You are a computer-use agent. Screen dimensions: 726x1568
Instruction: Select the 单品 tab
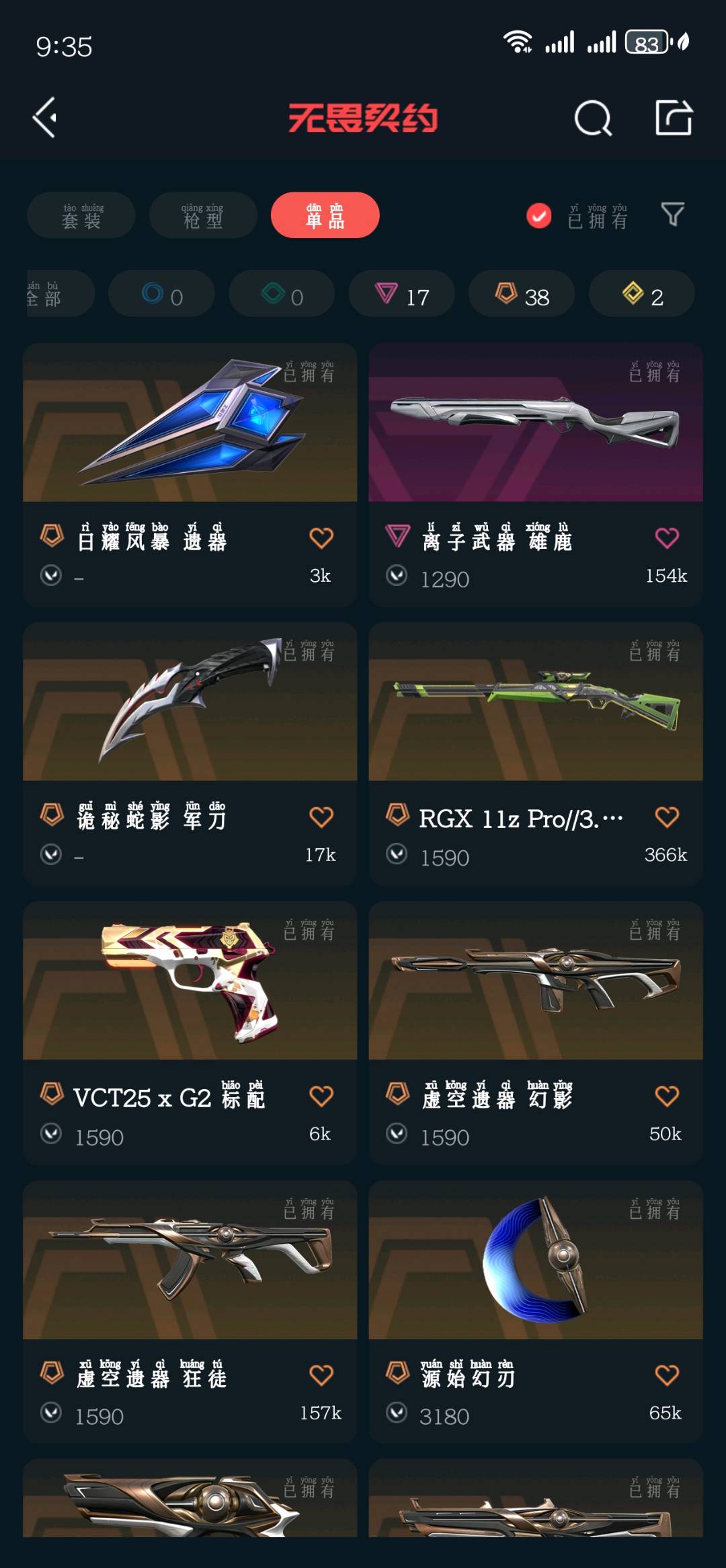[x=325, y=215]
